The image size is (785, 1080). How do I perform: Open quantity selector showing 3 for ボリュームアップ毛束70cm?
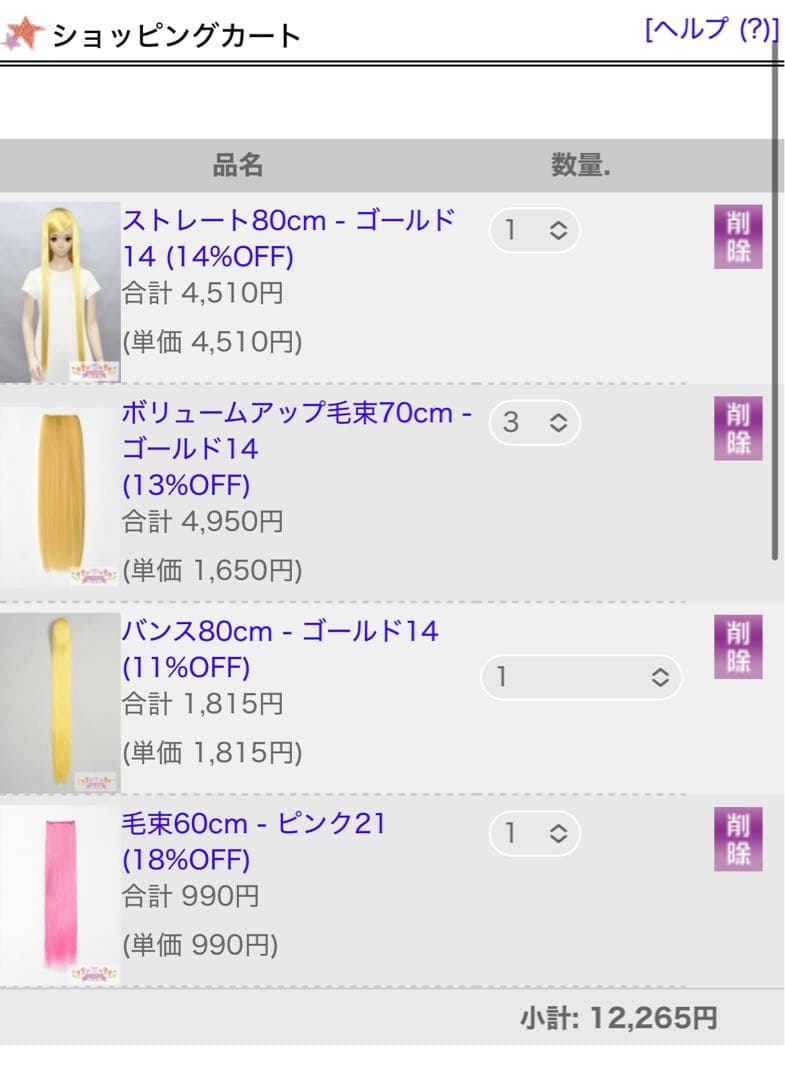[x=535, y=423]
